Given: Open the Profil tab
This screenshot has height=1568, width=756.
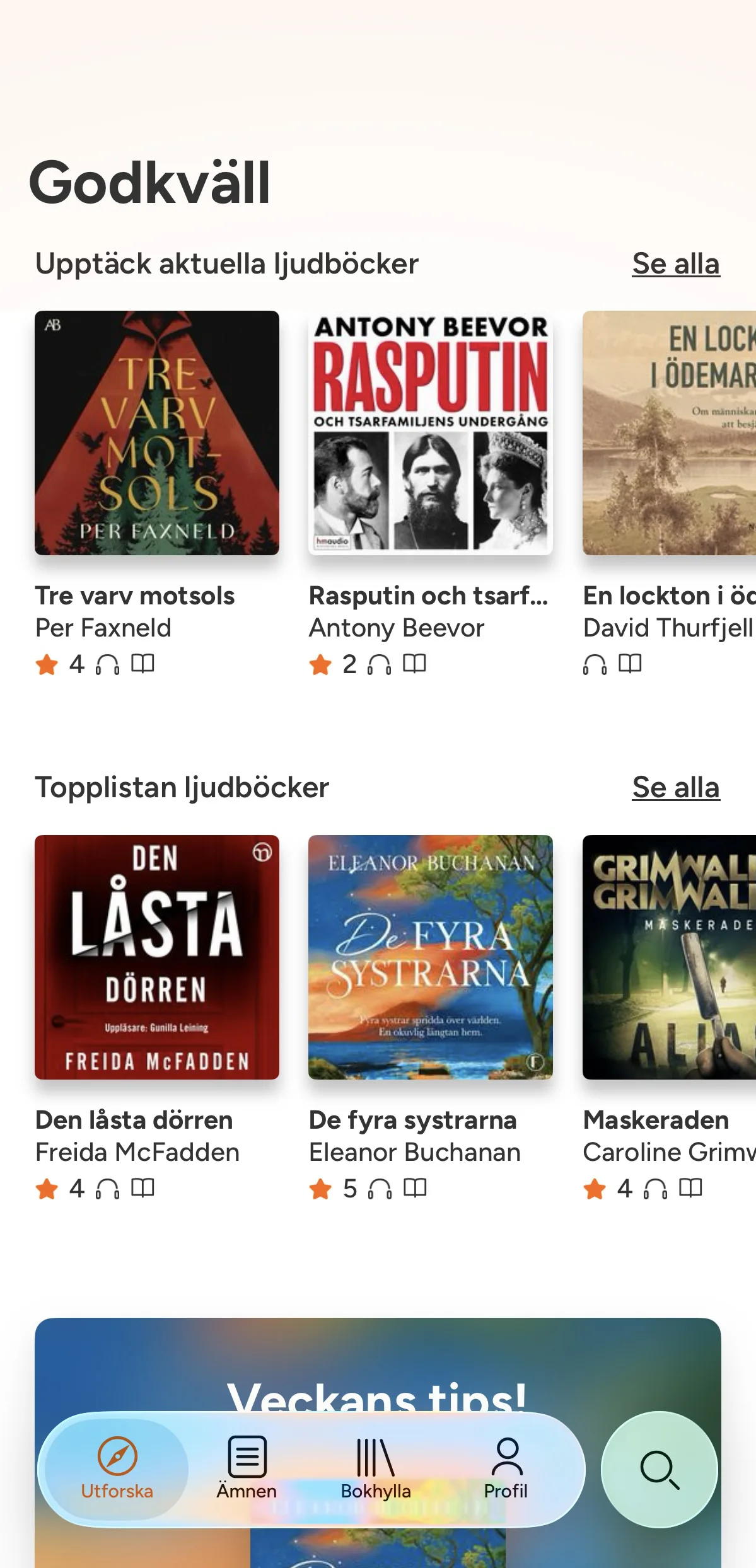Looking at the screenshot, I should click(506, 1469).
